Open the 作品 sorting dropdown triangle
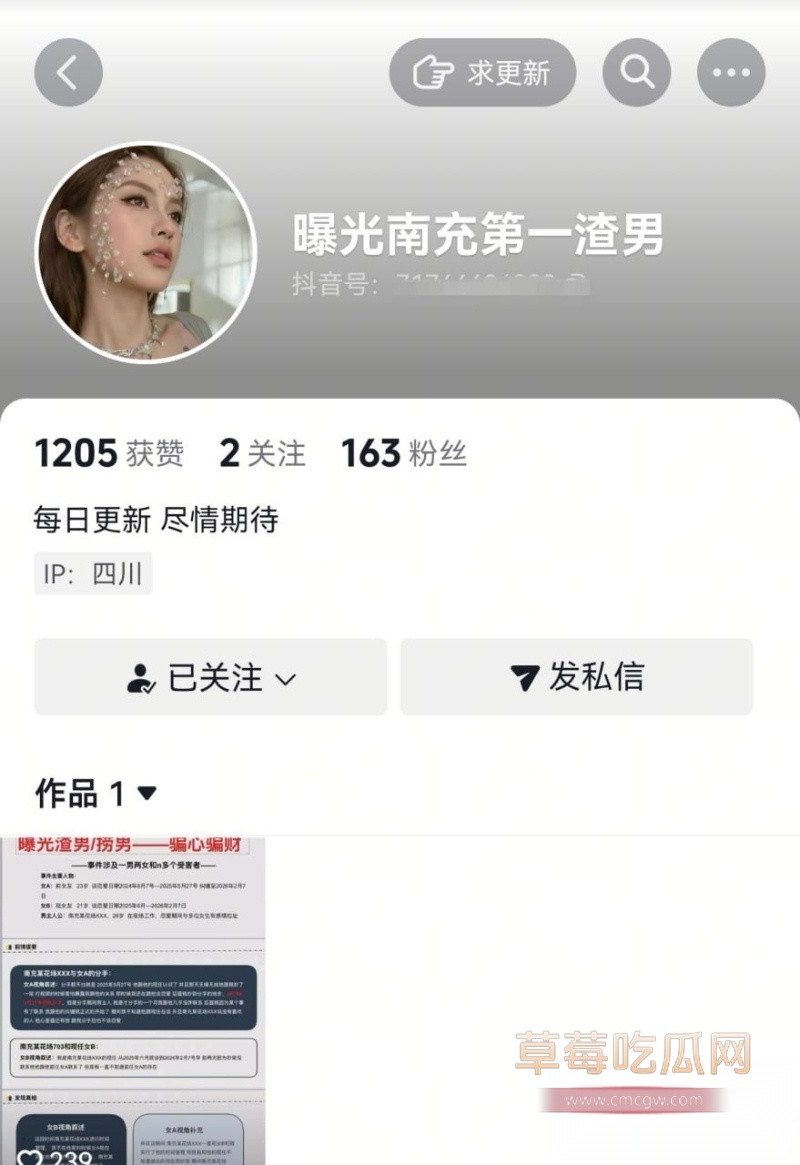Screen dimensions: 800x1165 click(x=145, y=796)
